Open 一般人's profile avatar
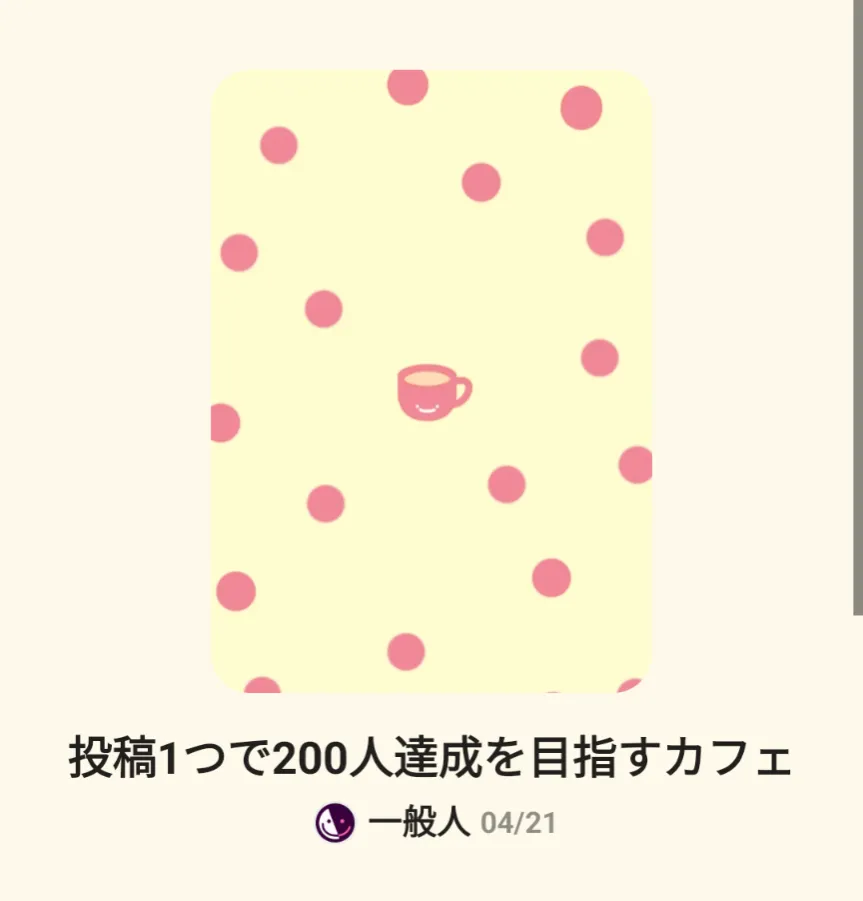The height and width of the screenshot is (901, 863). tap(335, 822)
